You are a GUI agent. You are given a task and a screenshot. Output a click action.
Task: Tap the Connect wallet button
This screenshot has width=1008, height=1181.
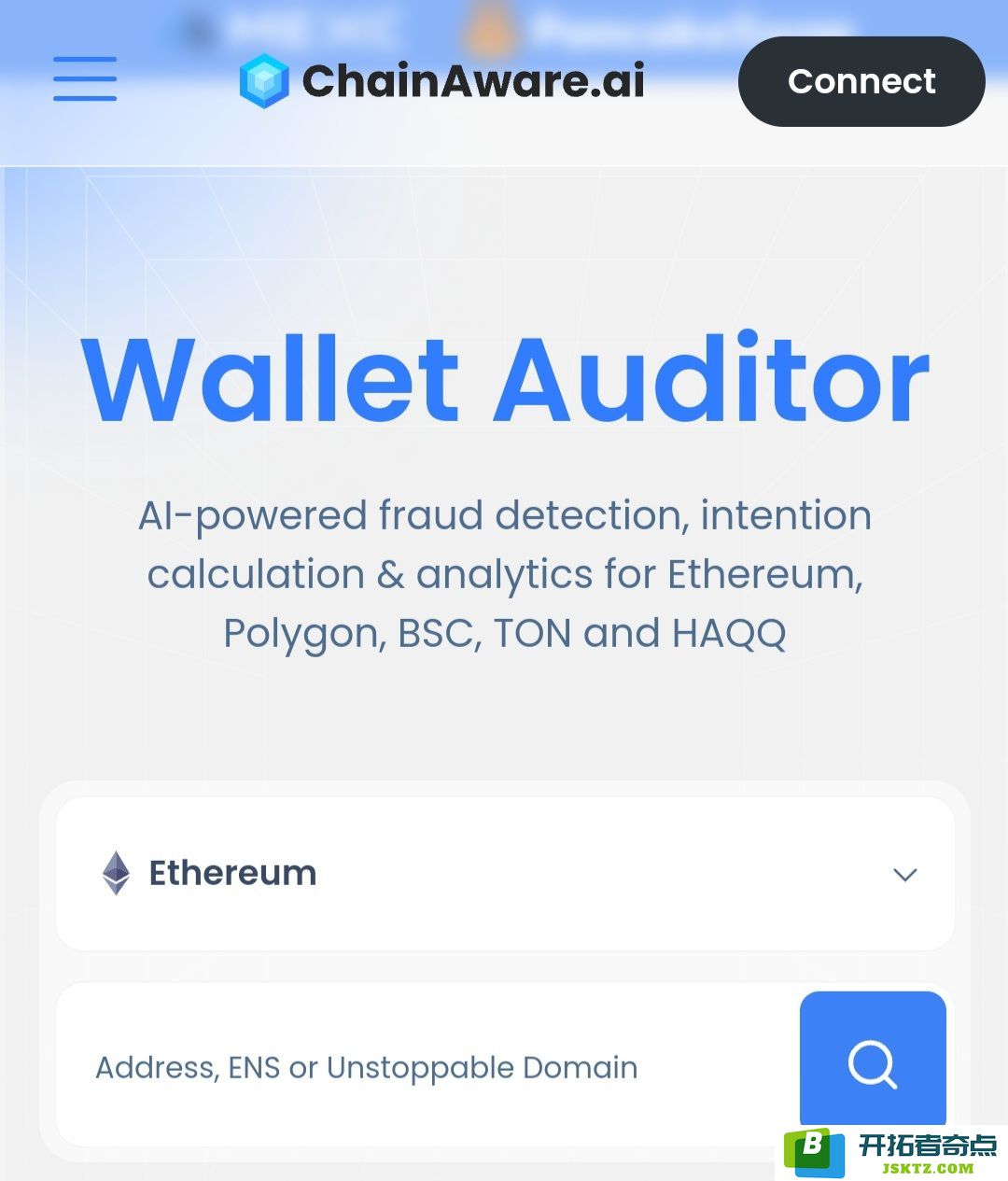[861, 81]
